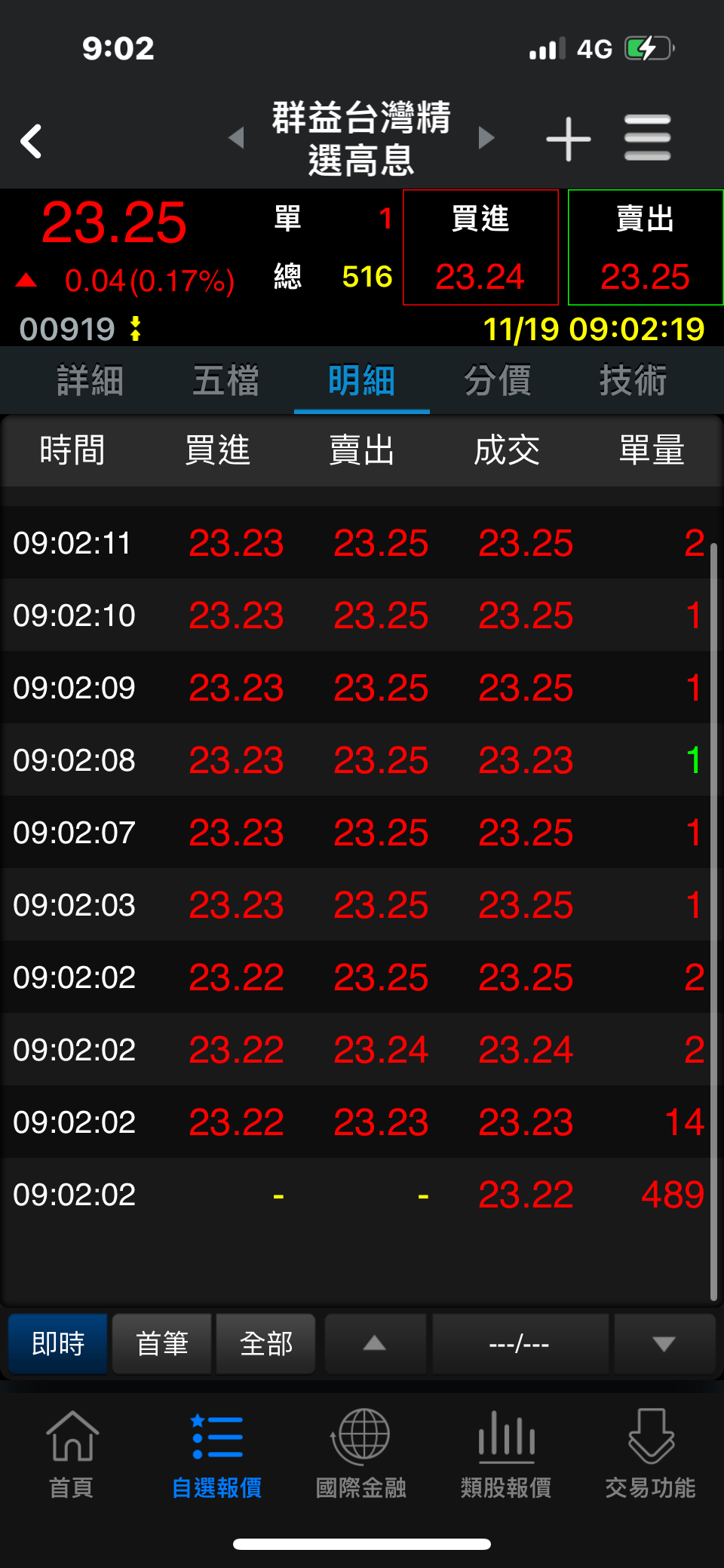Switch to the 五檔 tab
Image resolution: width=724 pixels, height=1568 pixels.
[226, 380]
